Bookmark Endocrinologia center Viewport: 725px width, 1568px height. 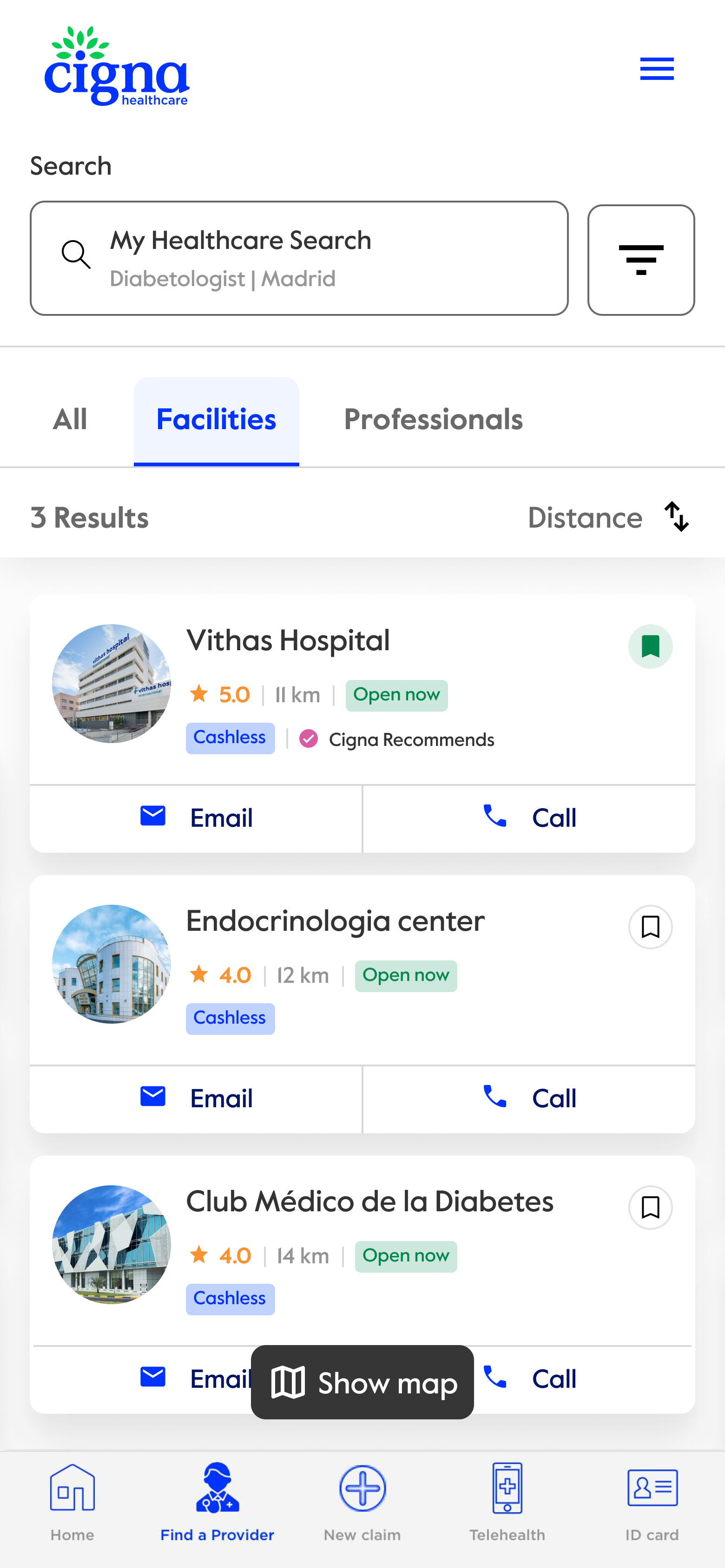(650, 927)
